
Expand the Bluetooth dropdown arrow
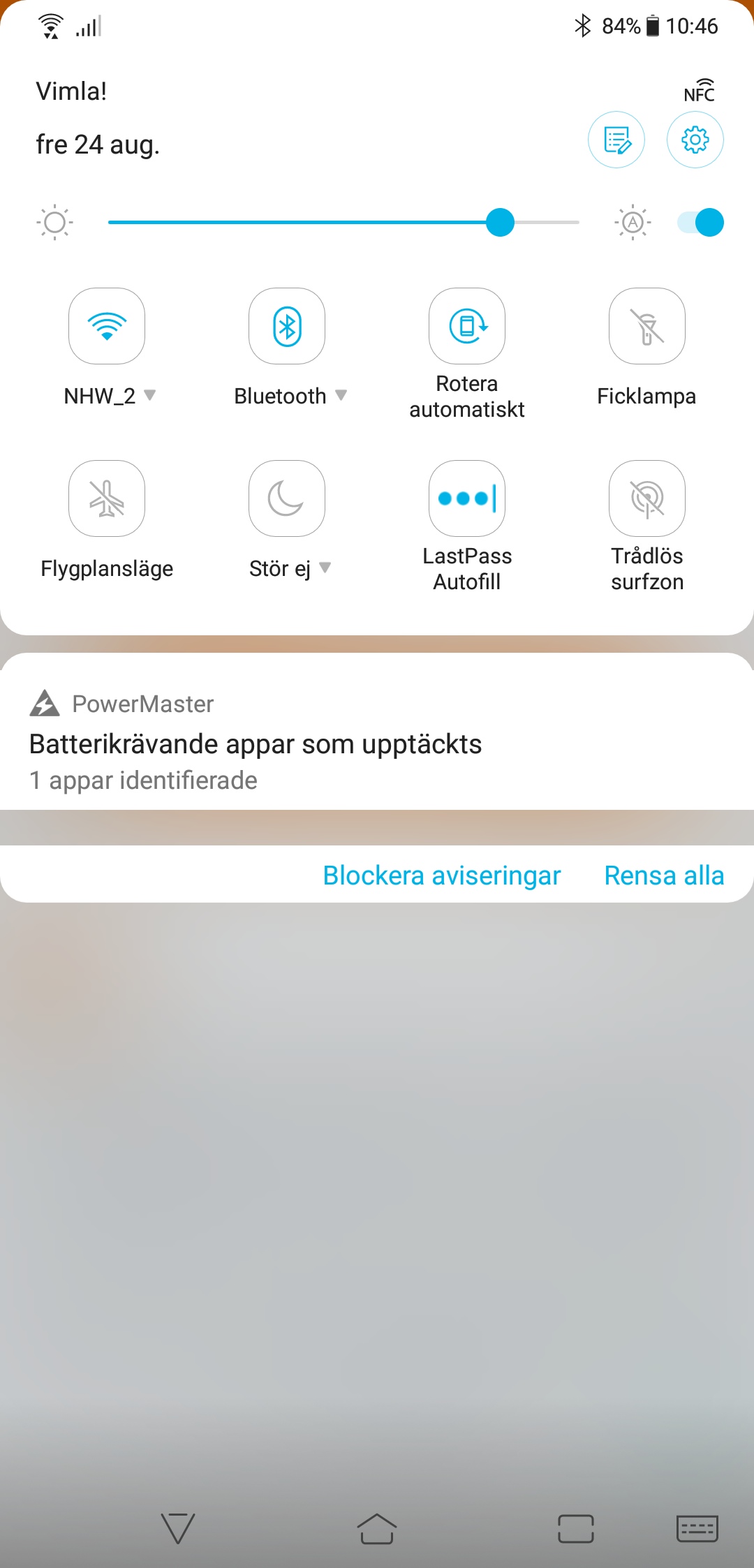pos(341,395)
